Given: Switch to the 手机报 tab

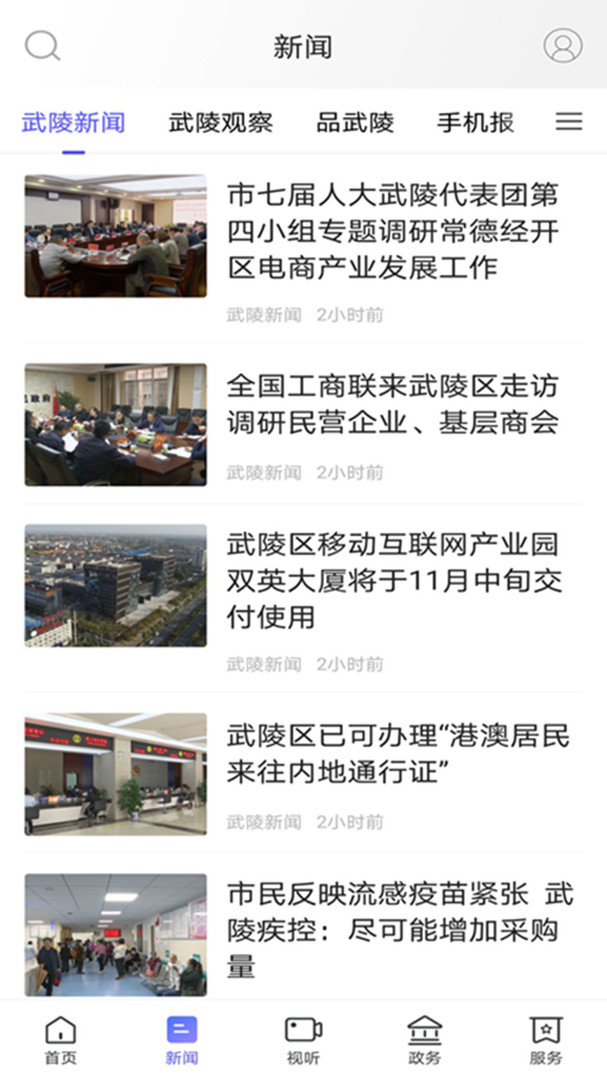Looking at the screenshot, I should (476, 123).
